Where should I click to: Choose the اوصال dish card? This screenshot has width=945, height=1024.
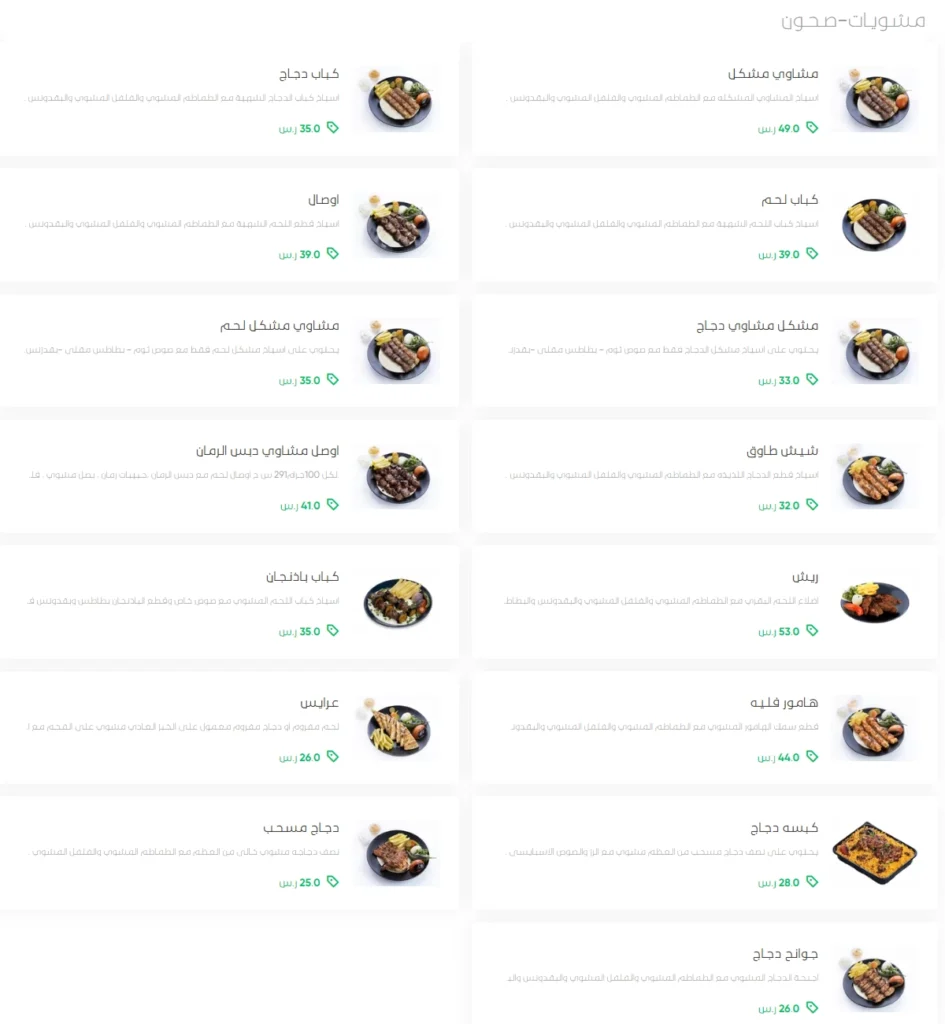(x=230, y=225)
